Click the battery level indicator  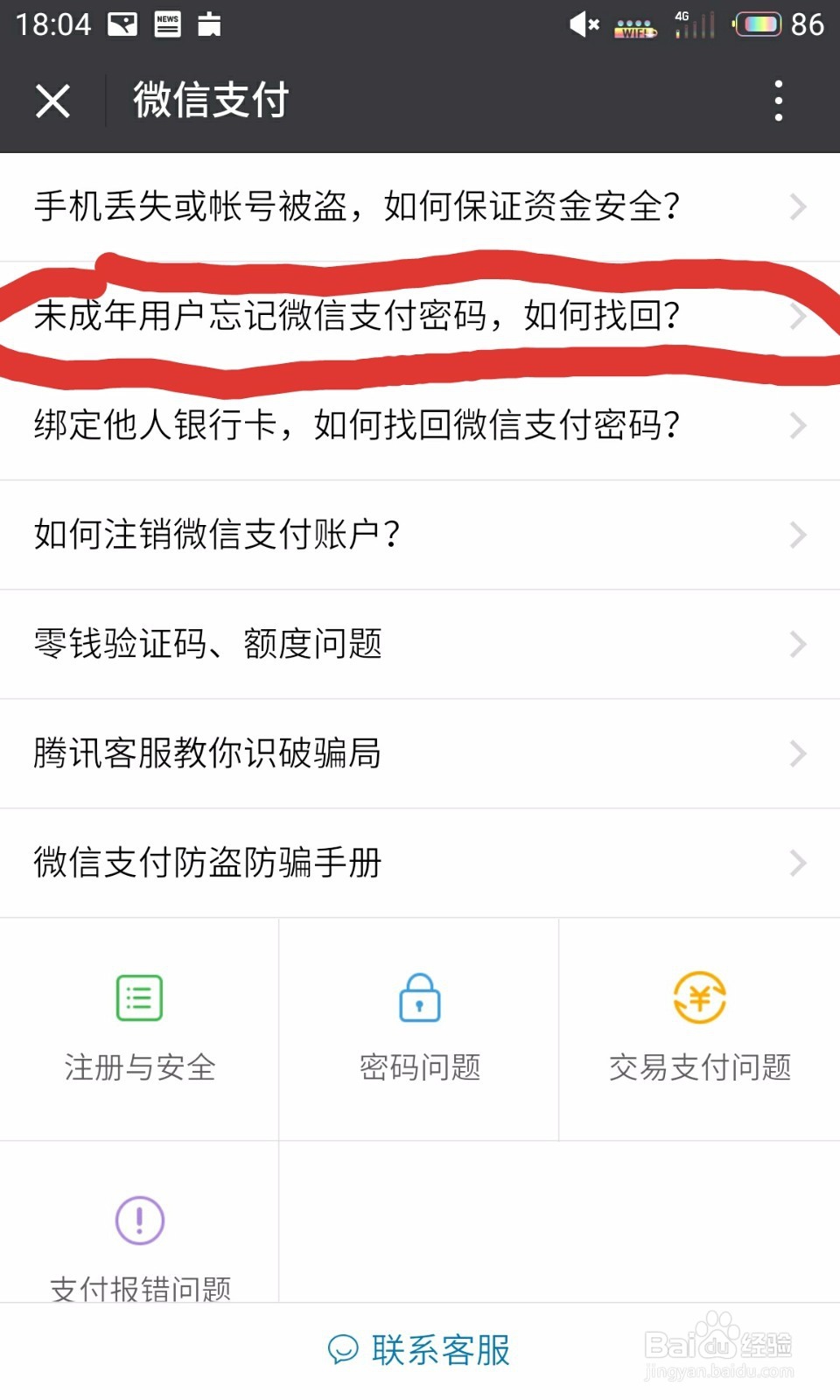click(x=758, y=24)
